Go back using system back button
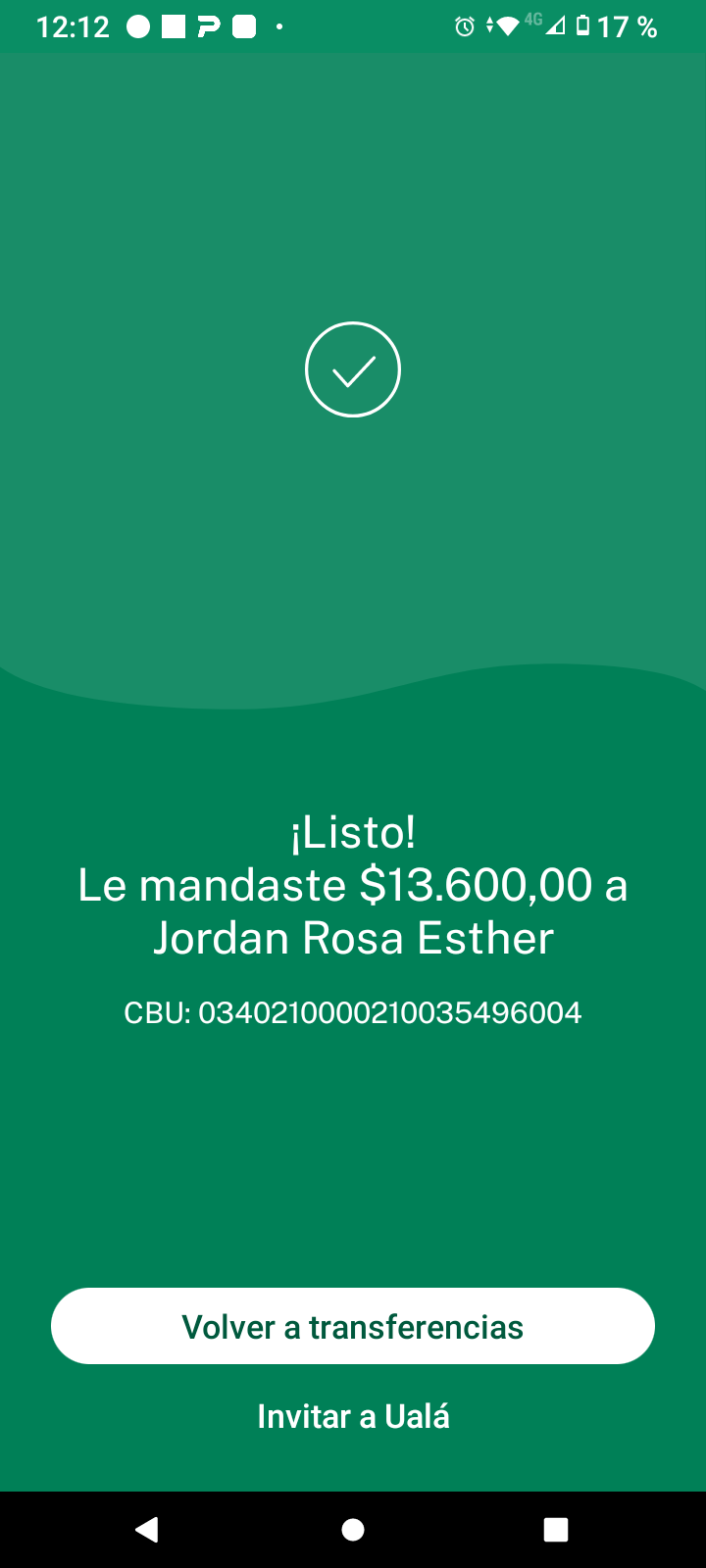 147,1529
